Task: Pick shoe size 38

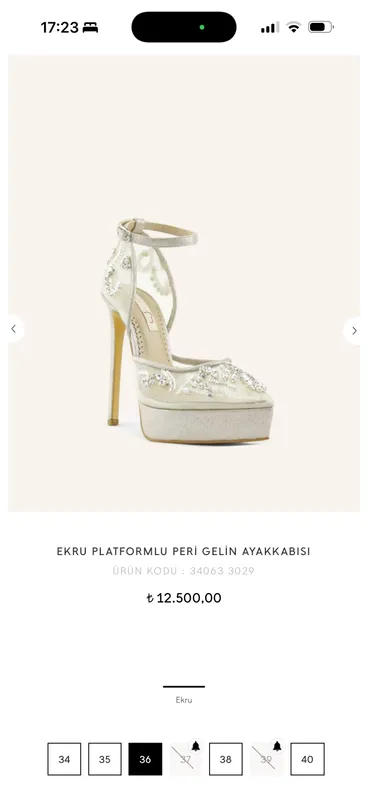Action: click(x=226, y=759)
